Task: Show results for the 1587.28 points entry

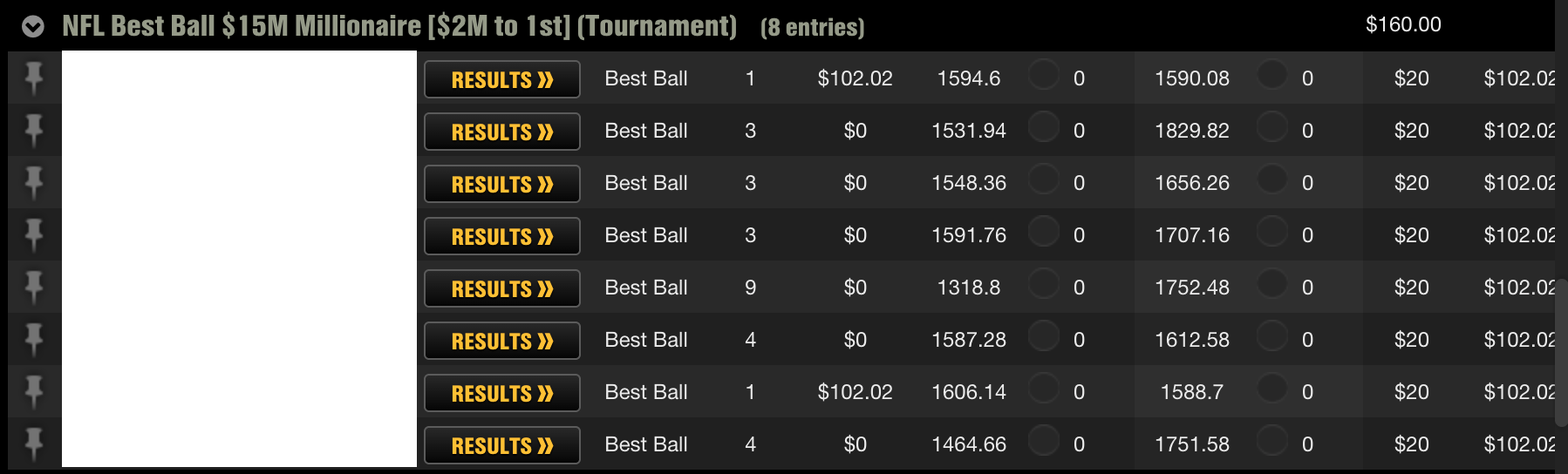Action: tap(502, 341)
